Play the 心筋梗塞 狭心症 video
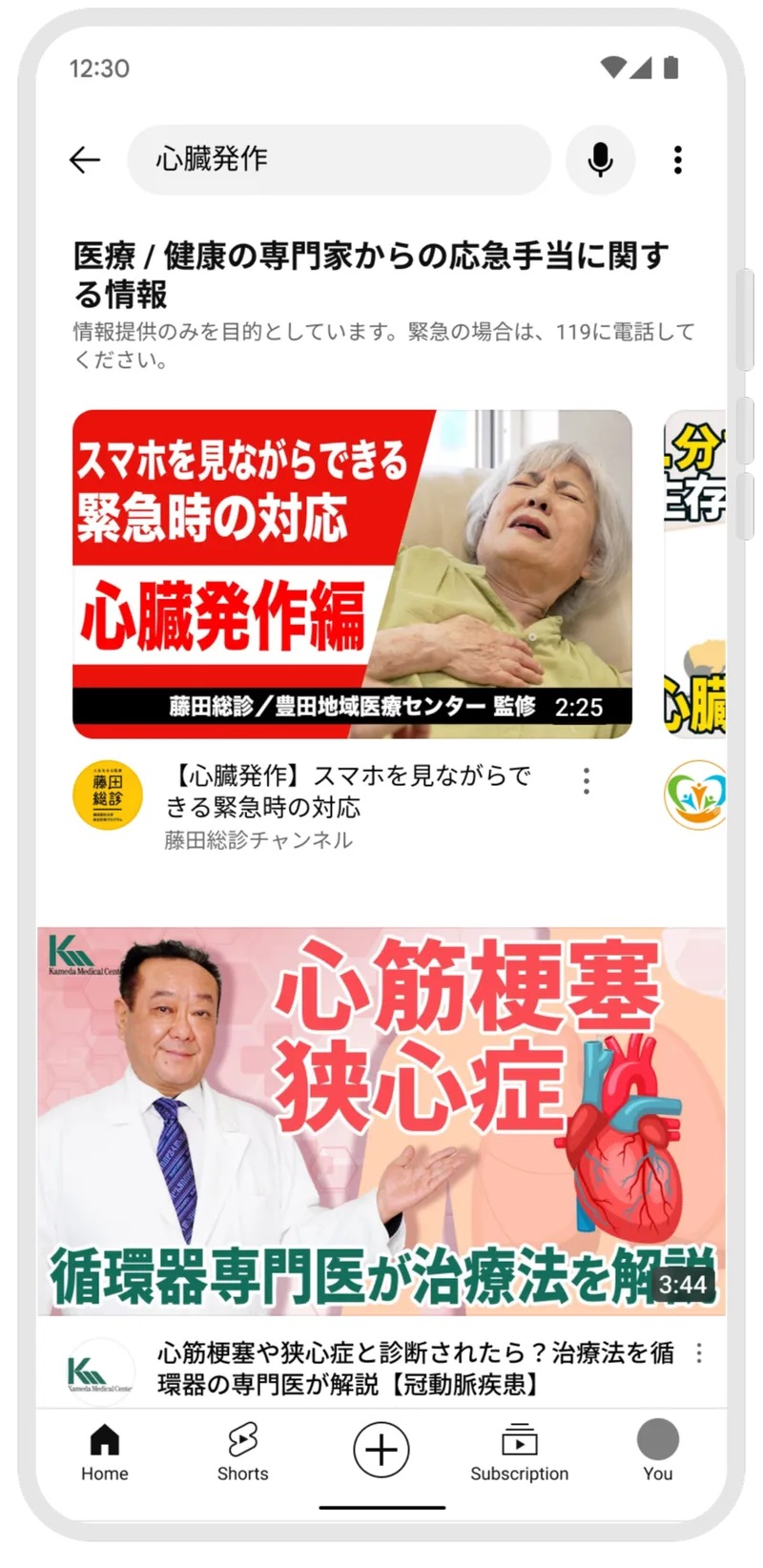763x1568 pixels. [381, 1121]
